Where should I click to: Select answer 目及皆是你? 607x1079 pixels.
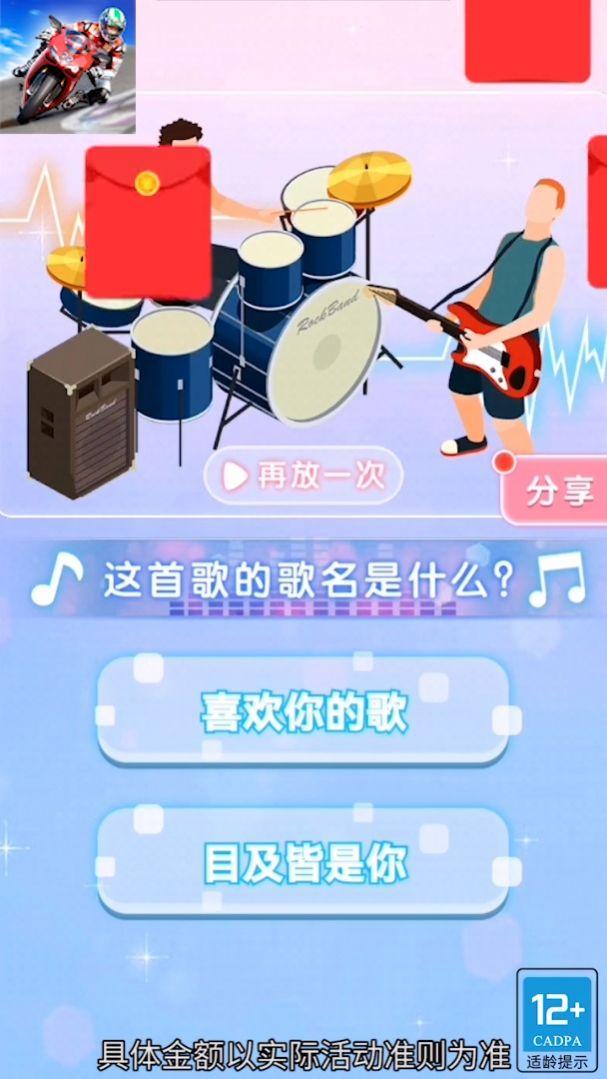pos(303,862)
